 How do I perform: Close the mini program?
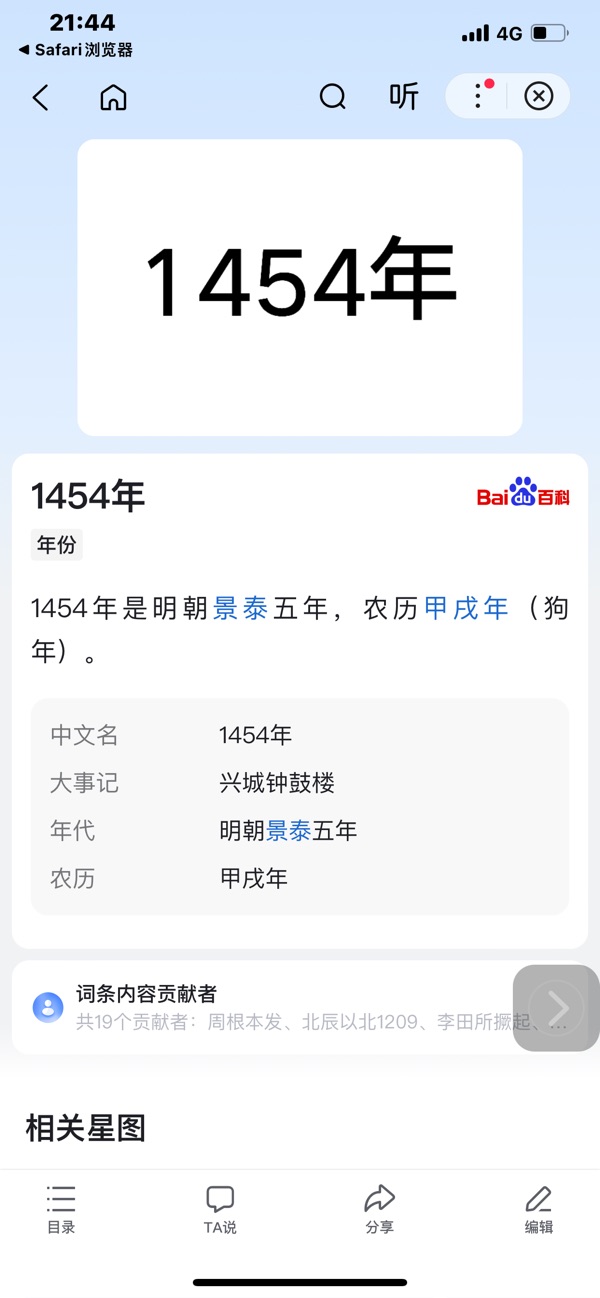click(538, 96)
